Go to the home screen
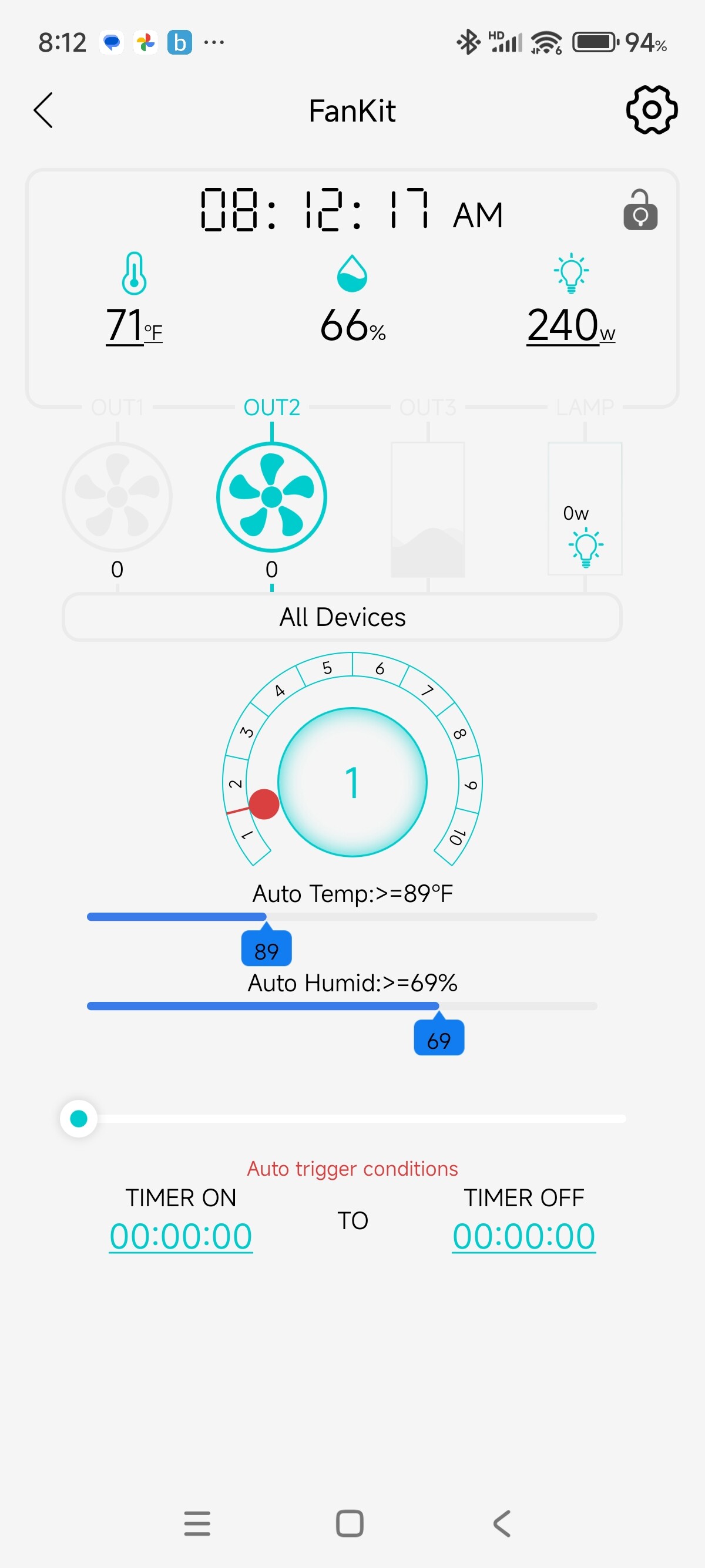 [x=350, y=1523]
